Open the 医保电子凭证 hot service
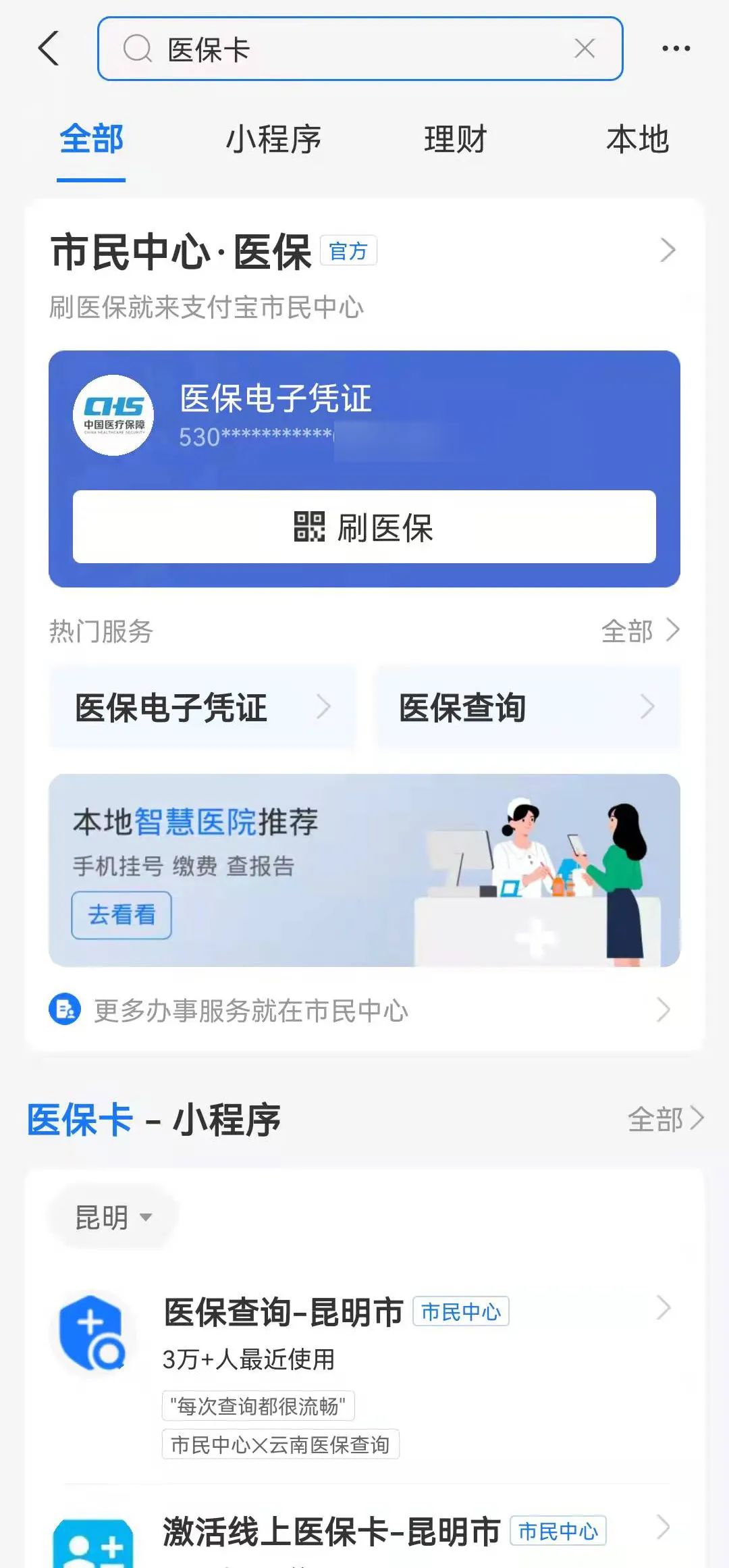729x1568 pixels. click(x=202, y=708)
